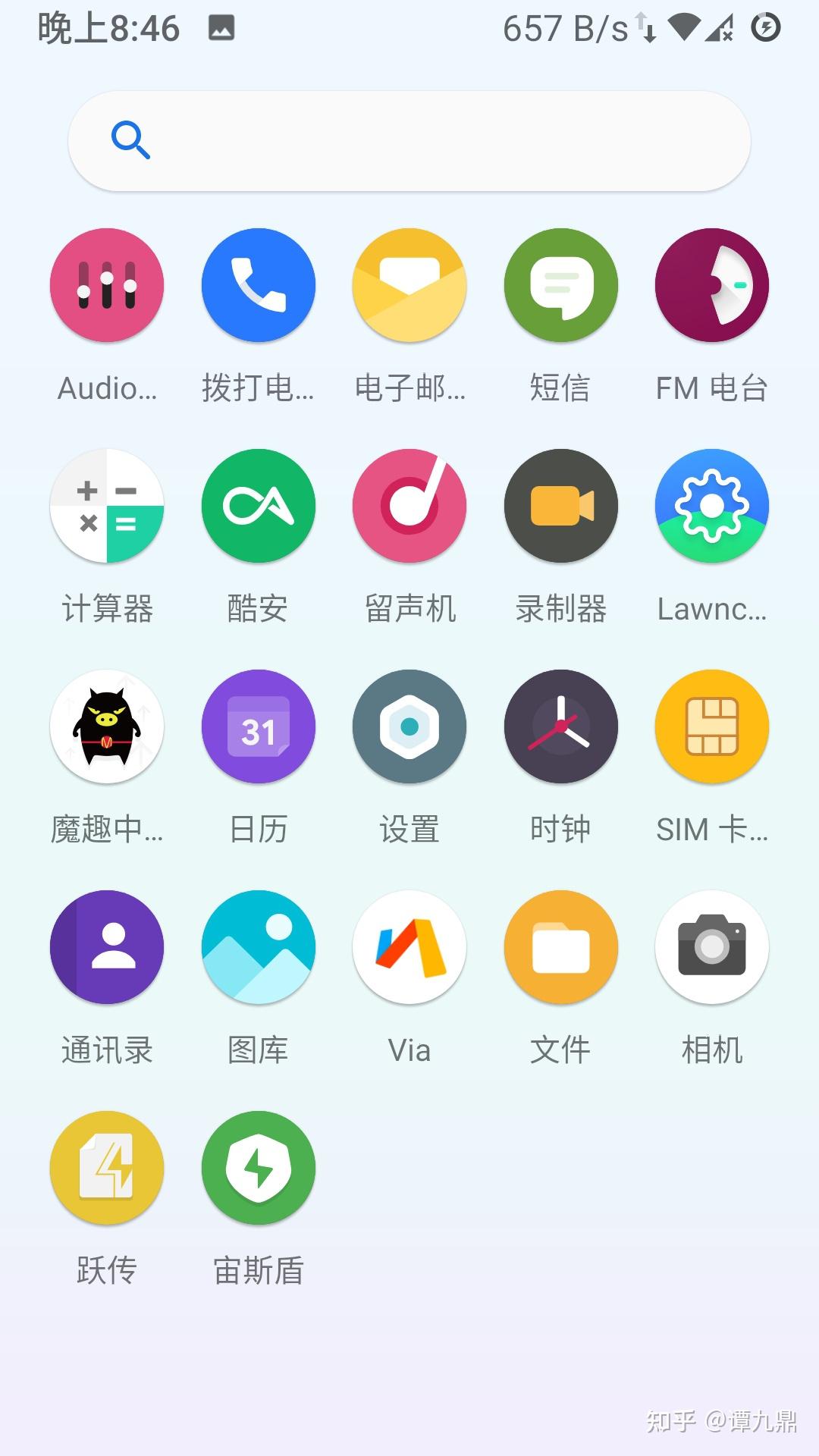Open the SIM 卡 toolkit app

coord(711,726)
